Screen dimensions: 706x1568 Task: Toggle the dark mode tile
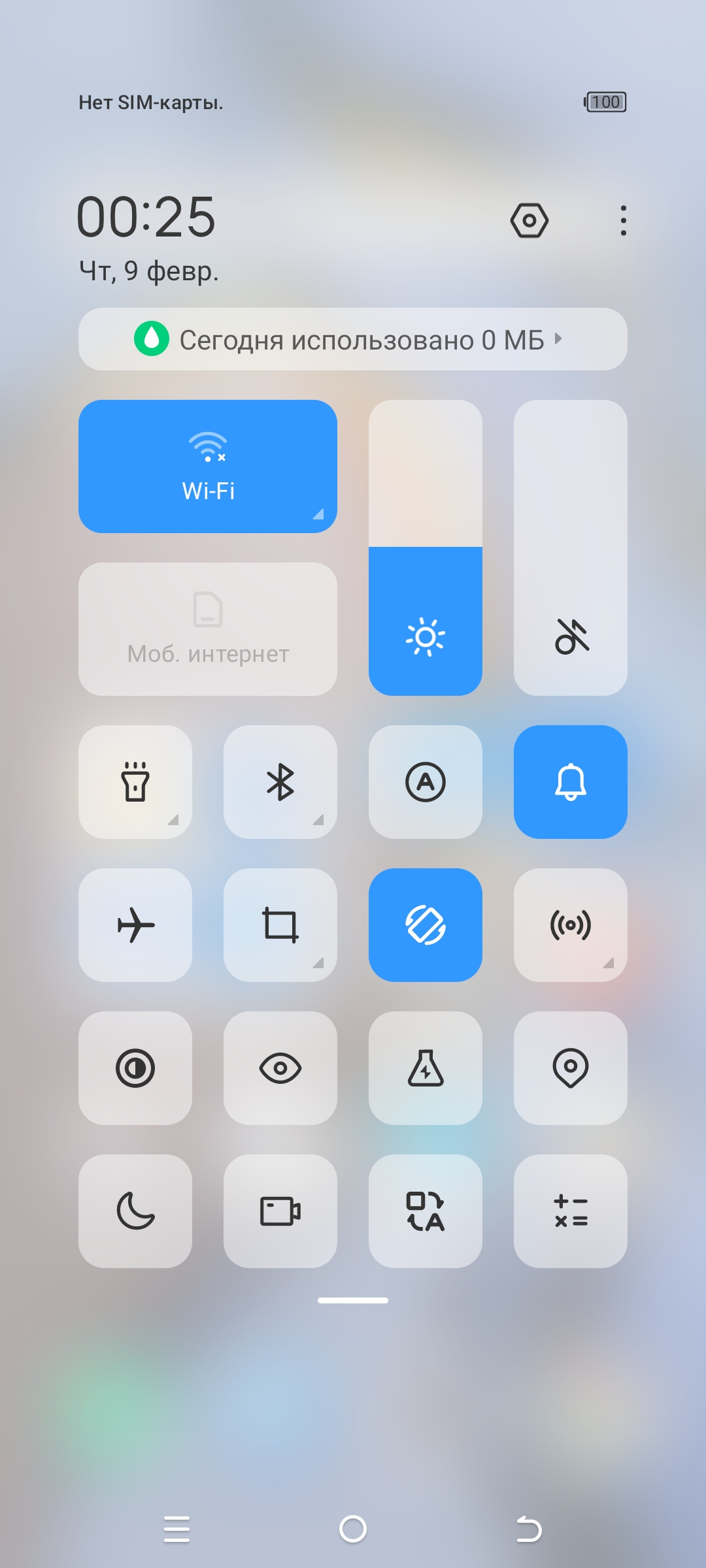point(135,1068)
